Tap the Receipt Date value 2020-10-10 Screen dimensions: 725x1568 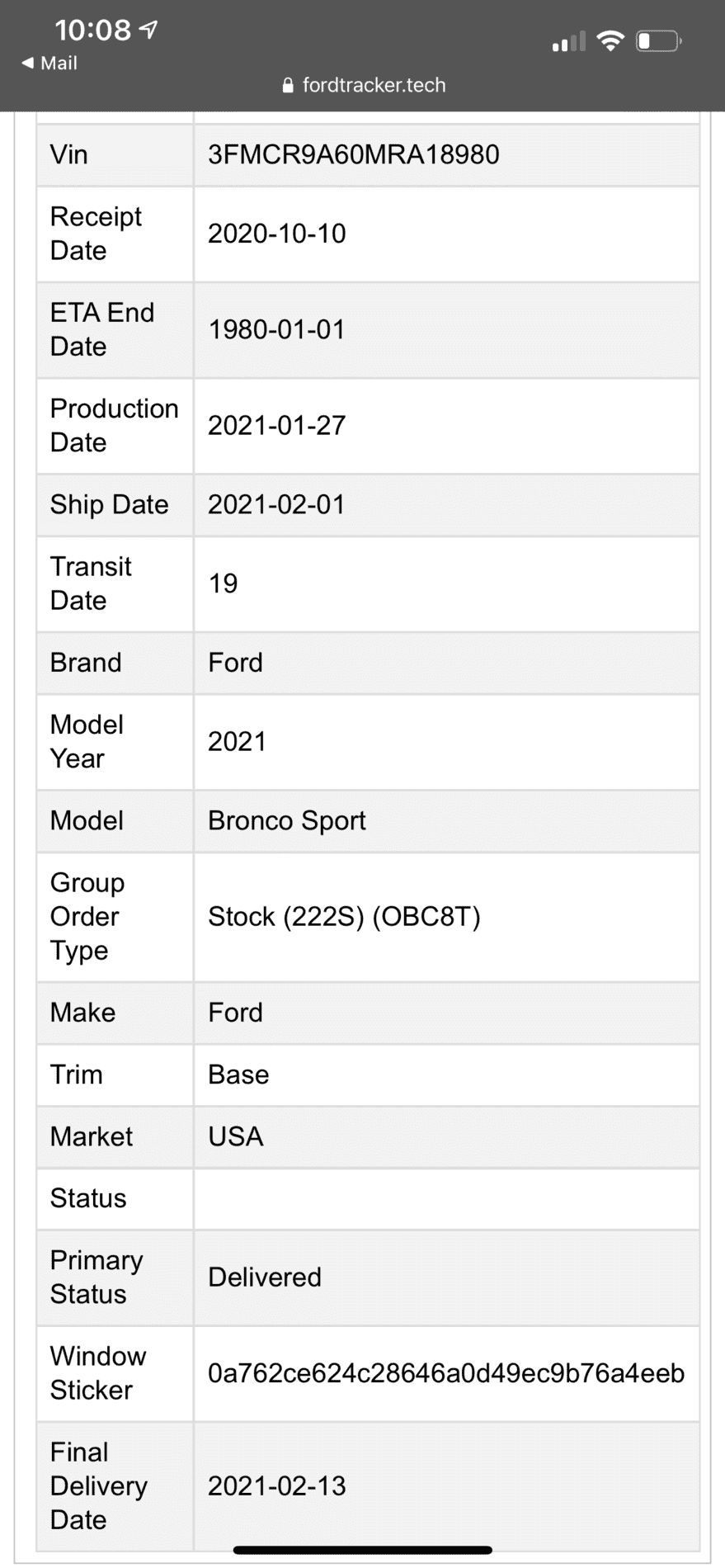(x=278, y=234)
